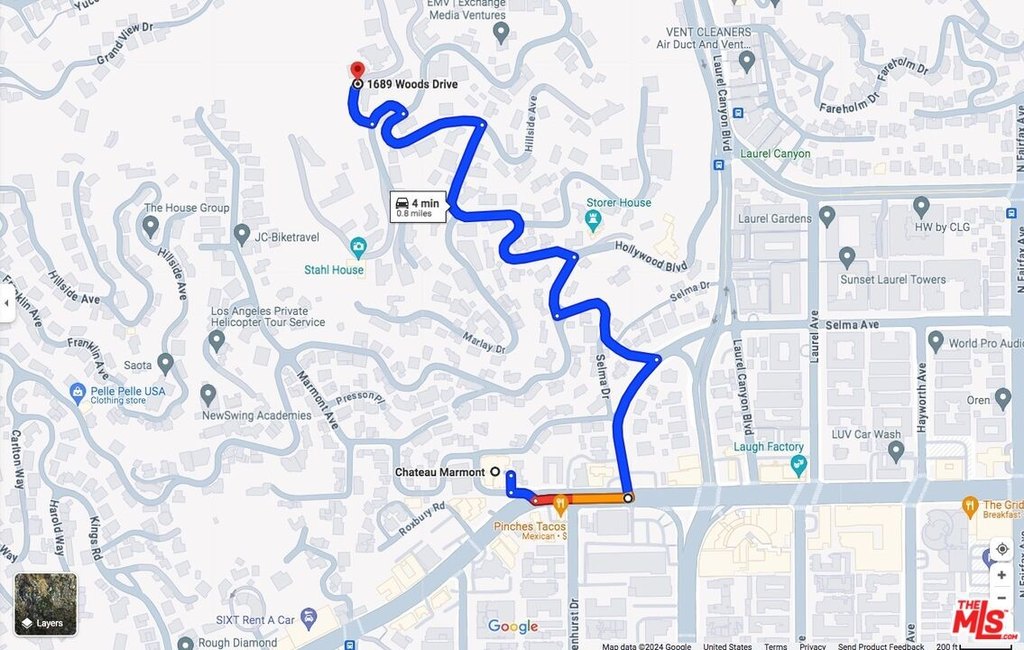This screenshot has width=1024, height=650.
Task: Open the 4 min driving route label
Action: point(418,207)
